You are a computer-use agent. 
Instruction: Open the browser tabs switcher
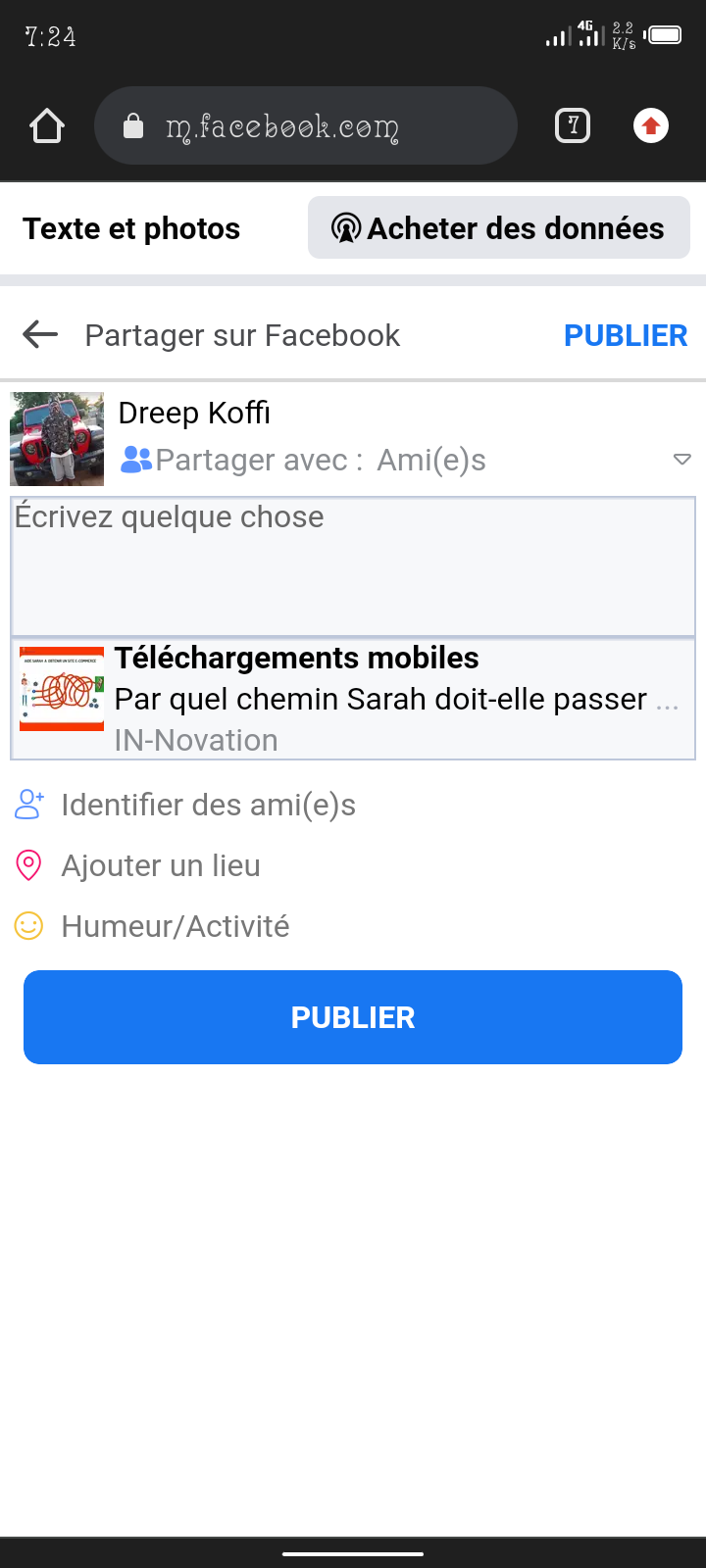click(573, 125)
